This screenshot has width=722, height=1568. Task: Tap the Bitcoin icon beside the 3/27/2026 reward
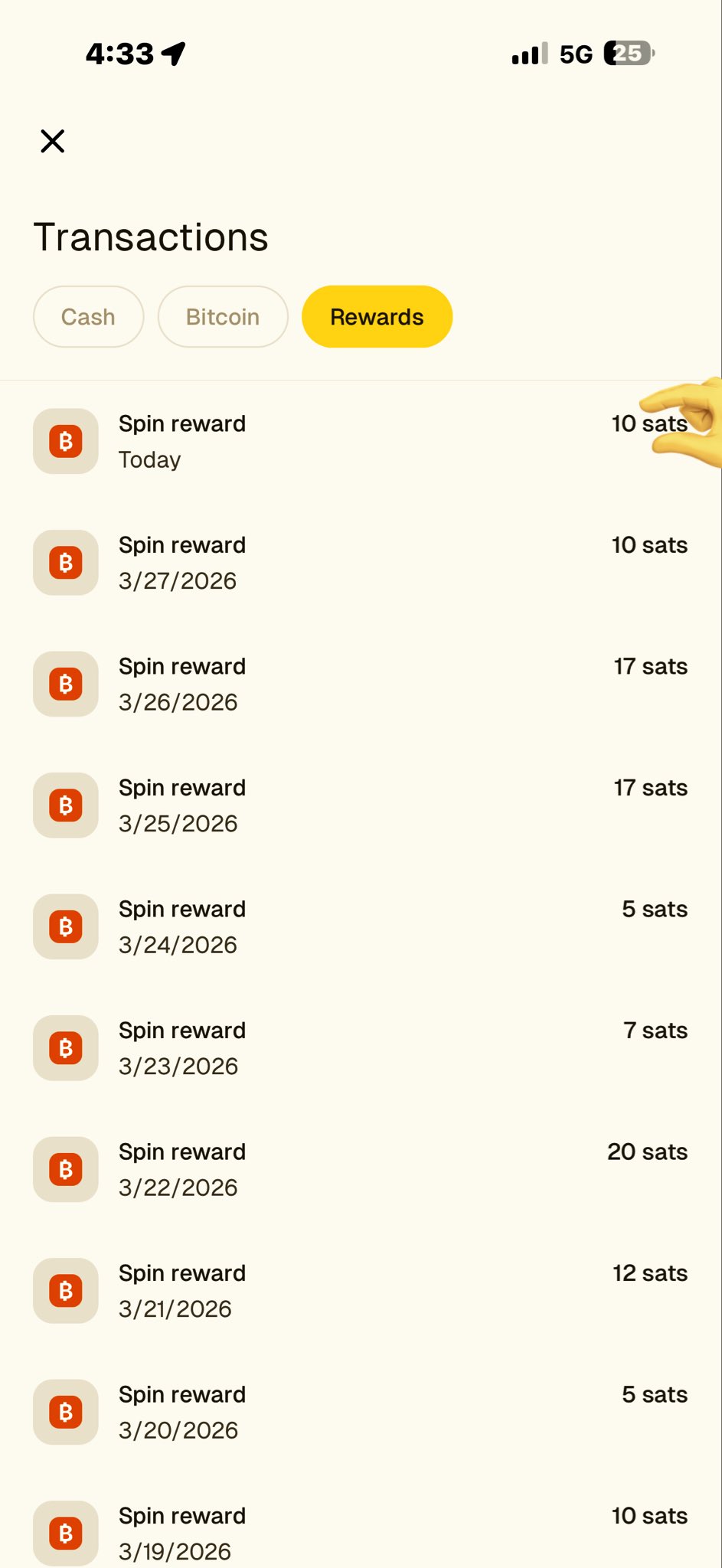click(64, 563)
